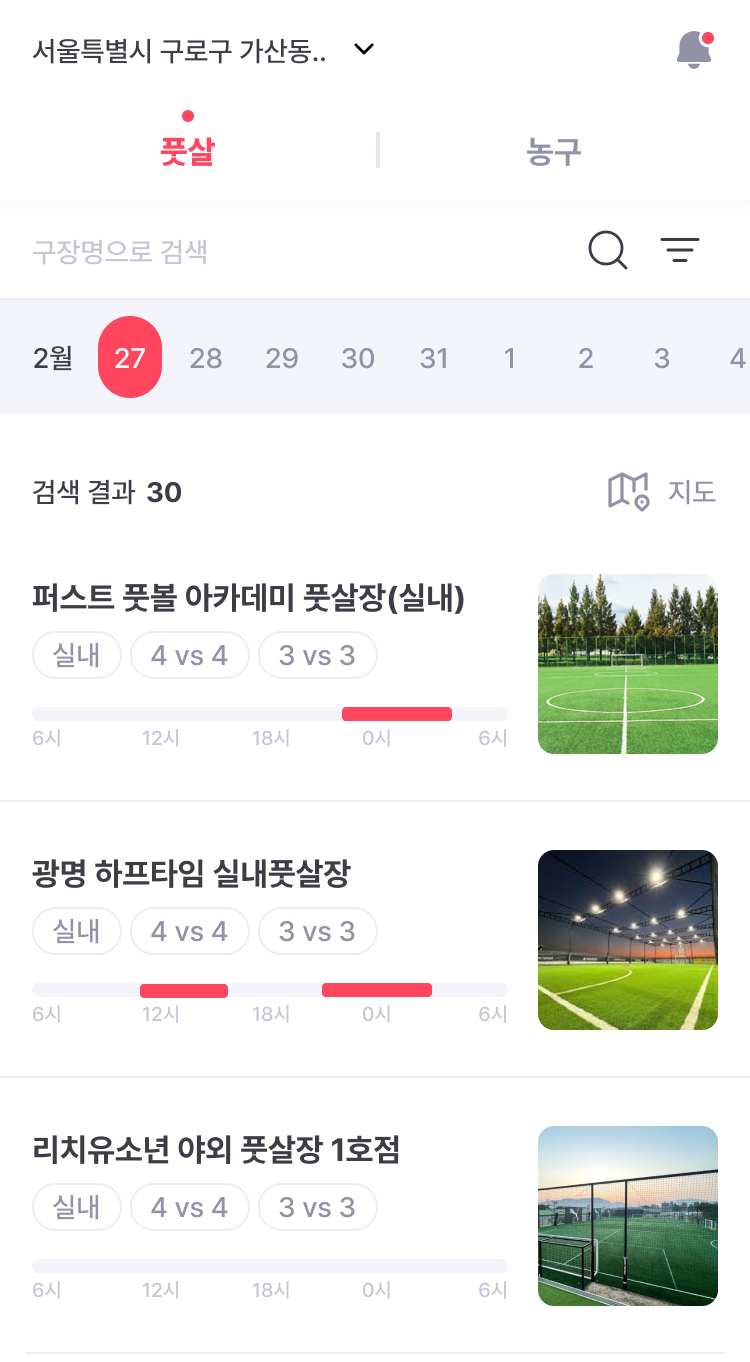Open 리치유소년 야외 풋살장 1호점 listing

click(x=375, y=1216)
